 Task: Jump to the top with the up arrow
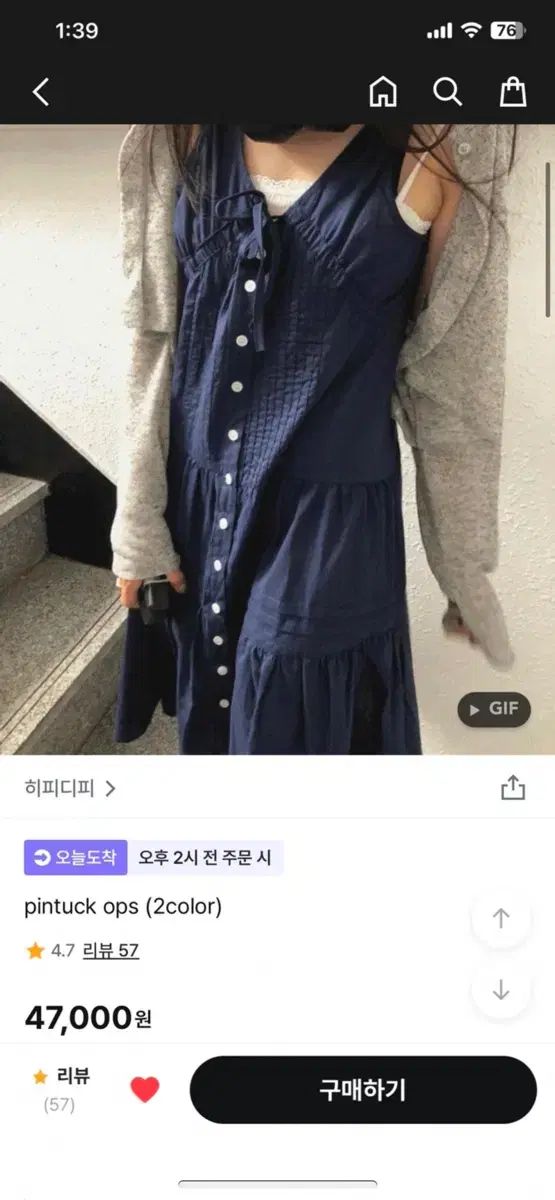click(501, 918)
